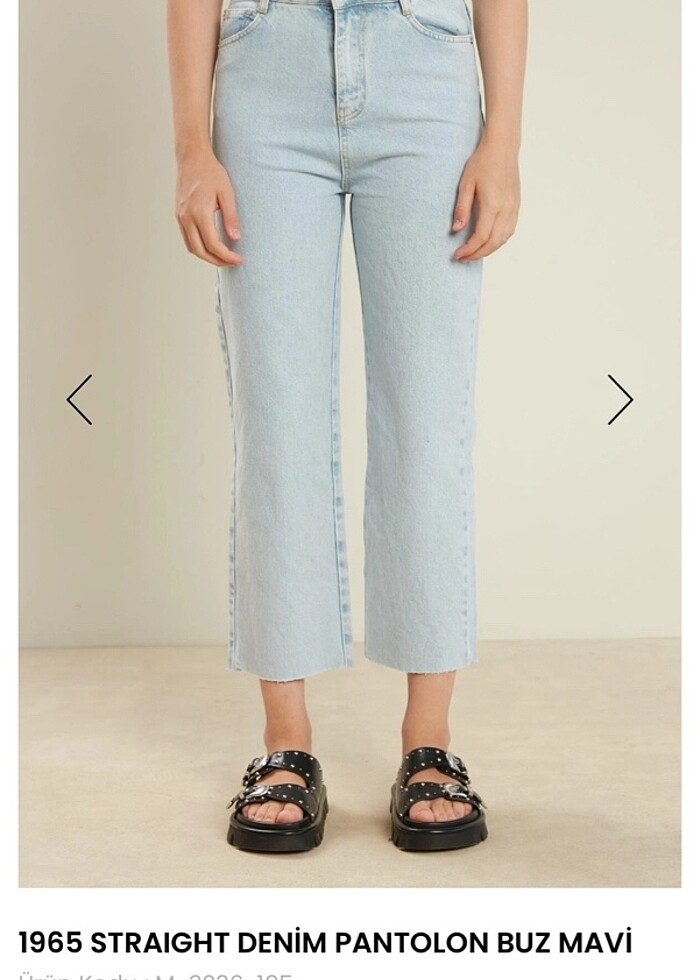The image size is (700, 980).
Task: Go to the next product photo
Action: (x=620, y=400)
